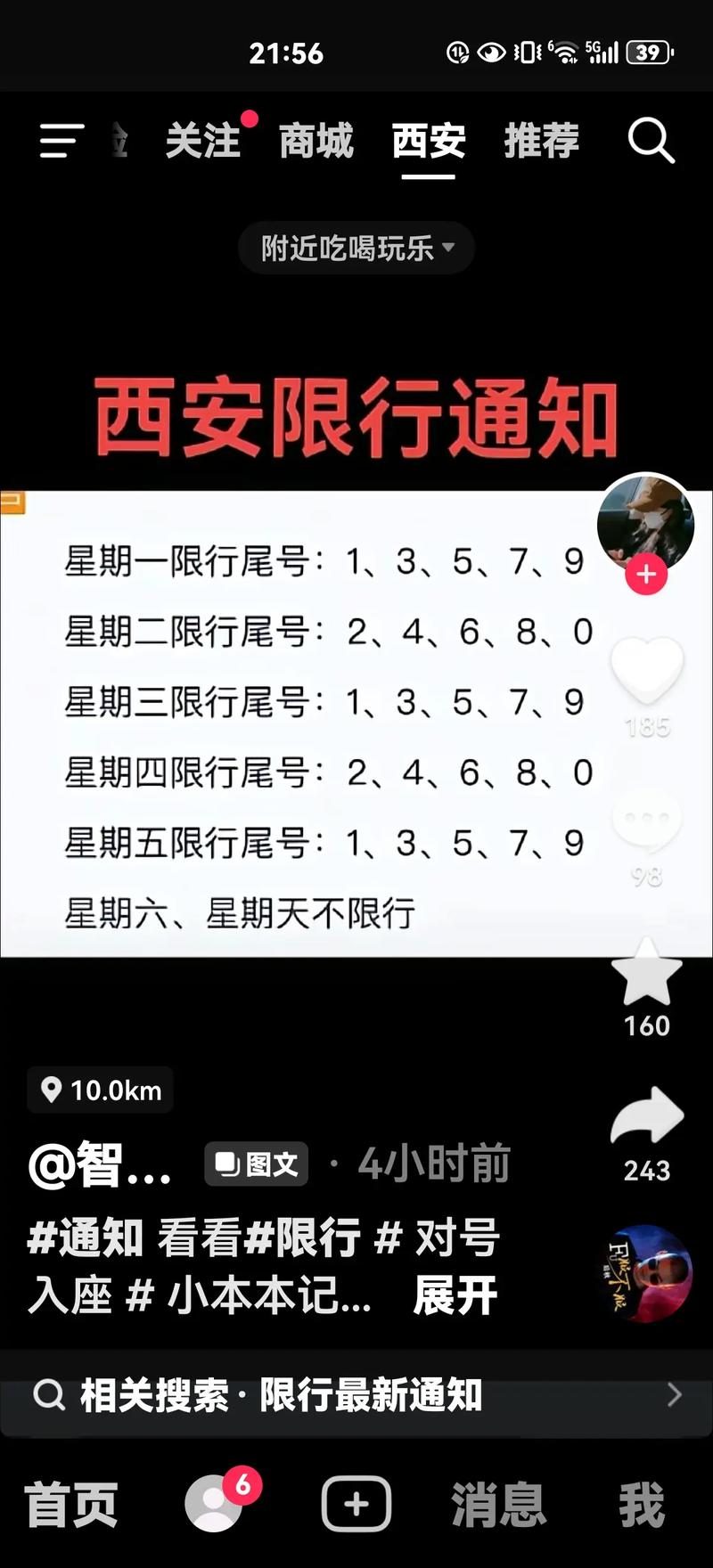This screenshot has width=713, height=1568.
Task: Switch to the 关注 tab
Action: pyautogui.click(x=203, y=141)
